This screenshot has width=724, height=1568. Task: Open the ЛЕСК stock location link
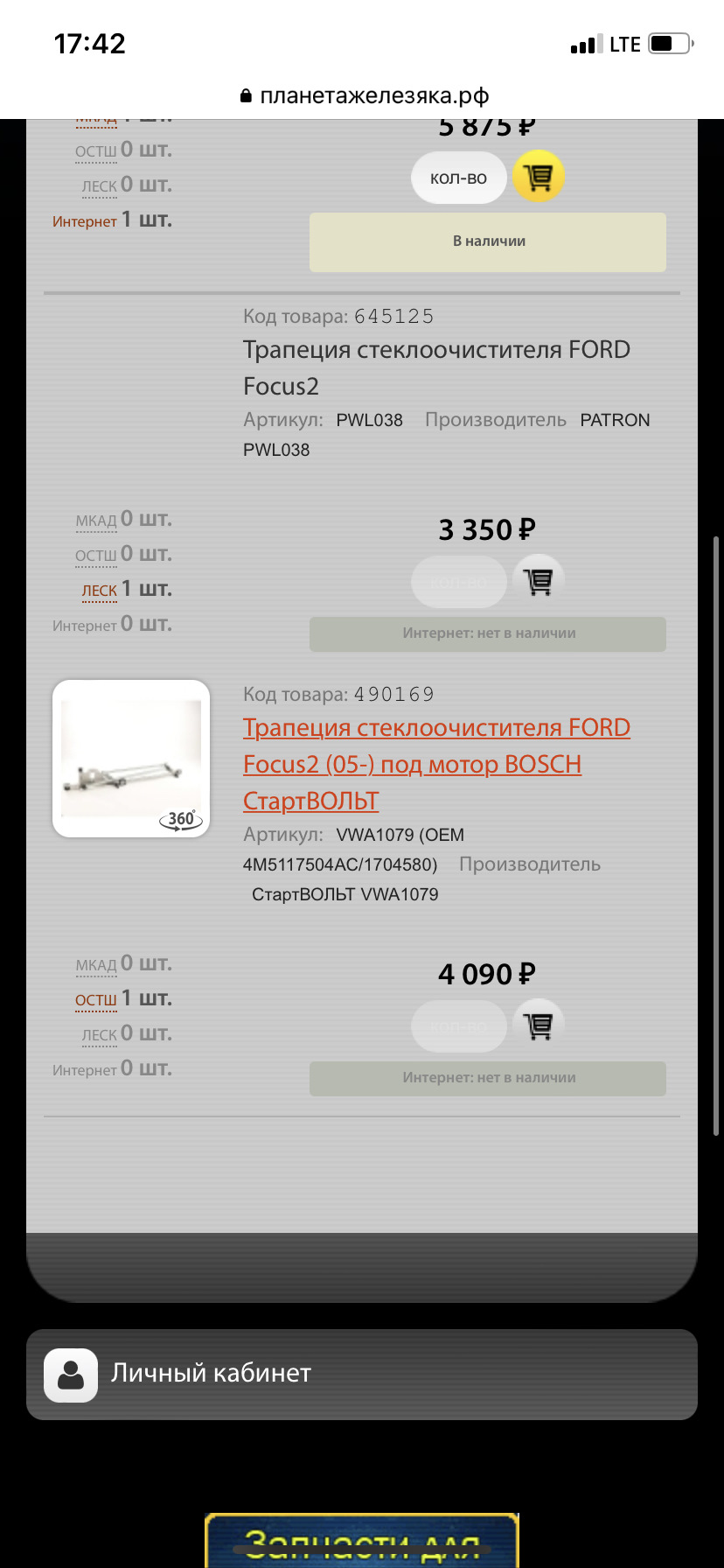coord(99,590)
